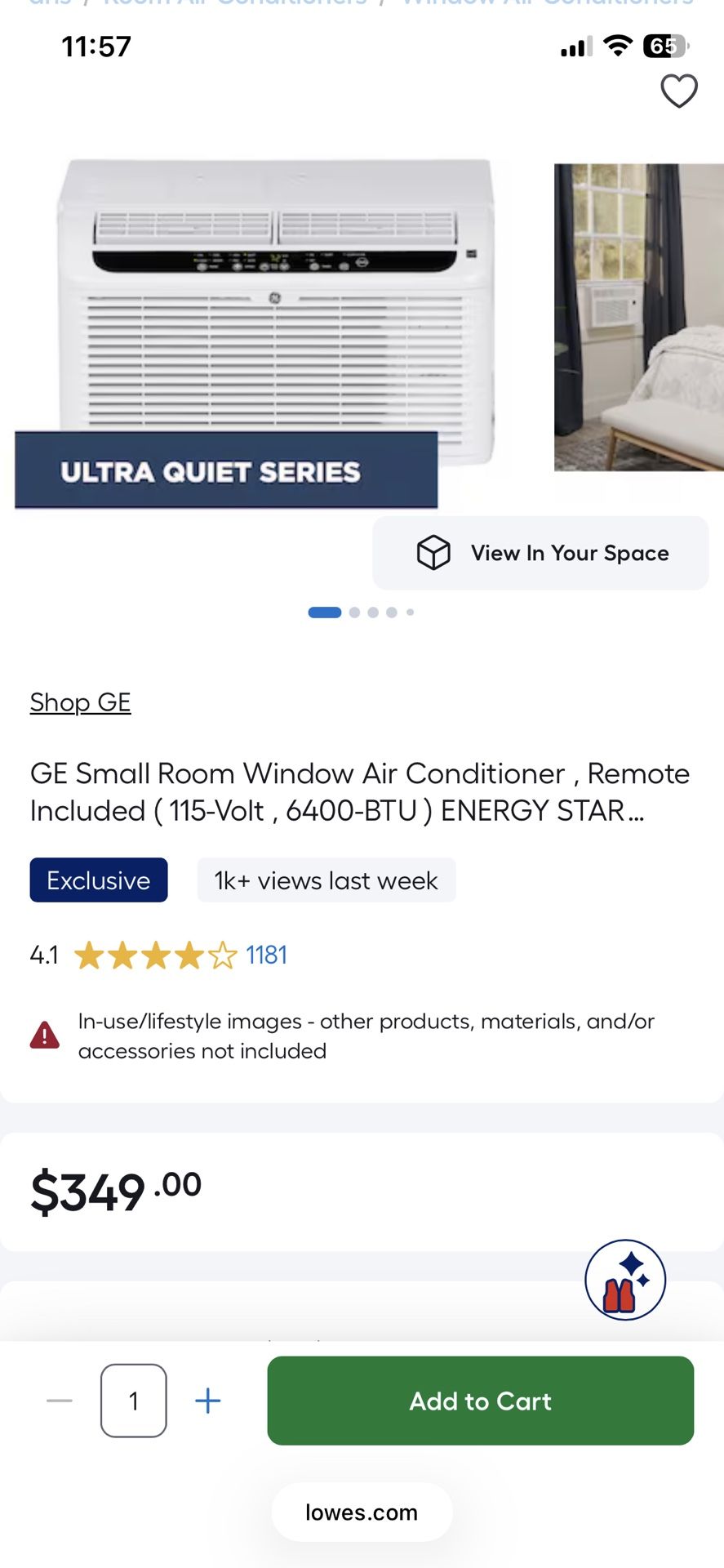Open the shopping assistant floating icon
The width and height of the screenshot is (724, 1568).
(625, 1280)
